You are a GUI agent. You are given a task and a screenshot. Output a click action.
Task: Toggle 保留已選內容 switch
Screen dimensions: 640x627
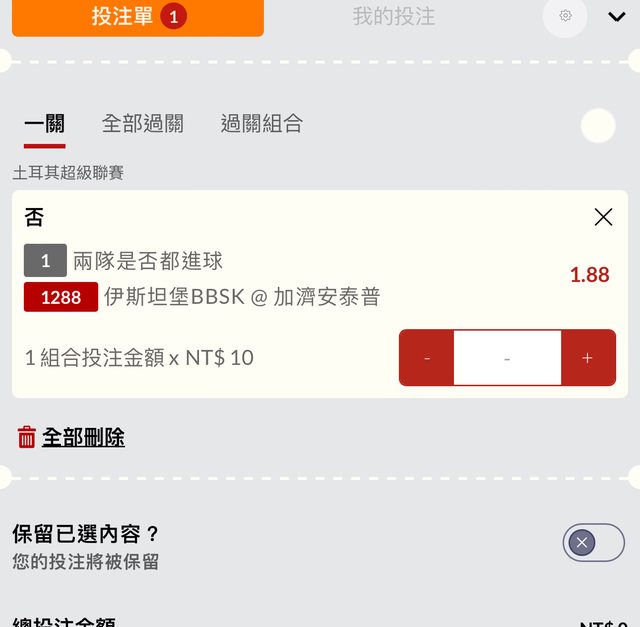(x=593, y=543)
